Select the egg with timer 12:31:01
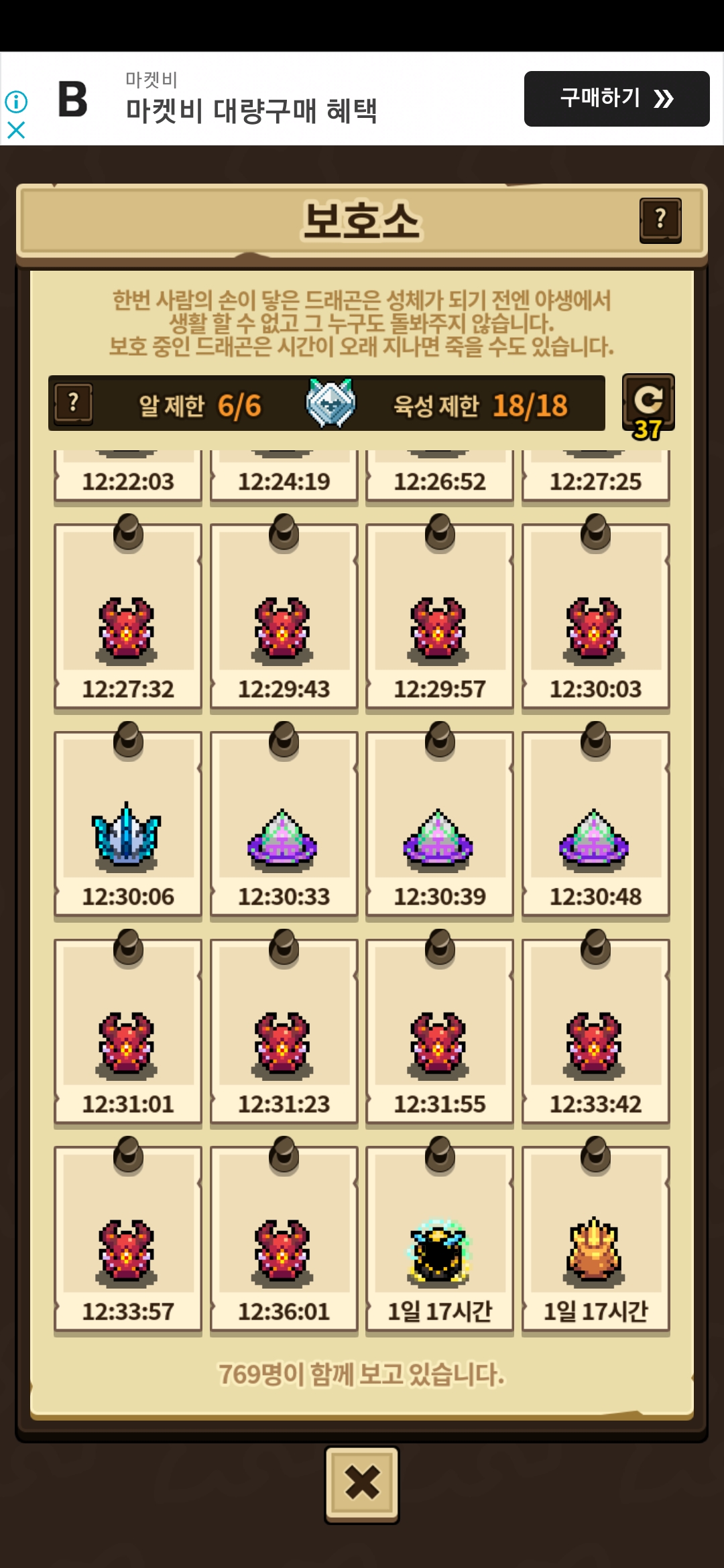Viewport: 724px width, 1568px height. click(128, 1032)
